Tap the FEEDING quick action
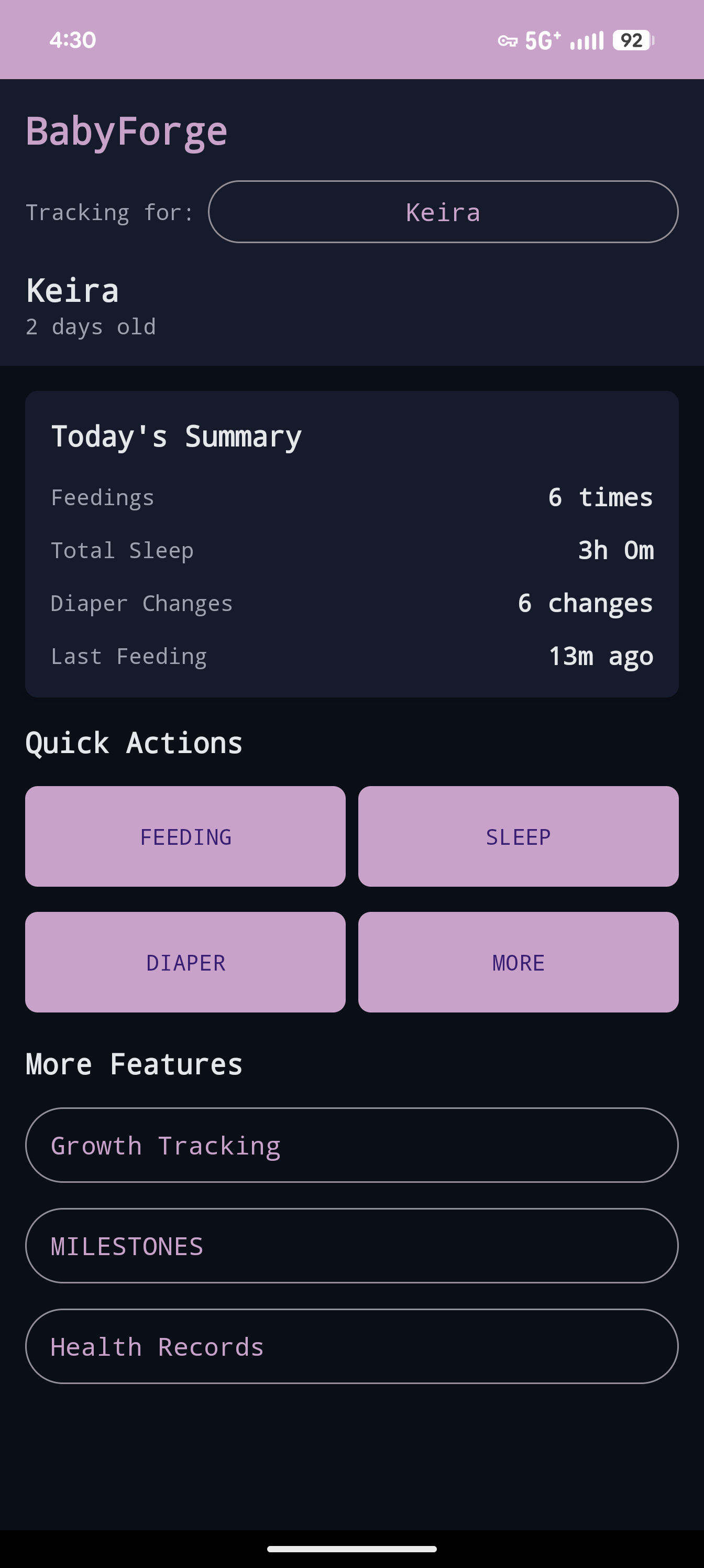704x1568 pixels. coord(185,836)
